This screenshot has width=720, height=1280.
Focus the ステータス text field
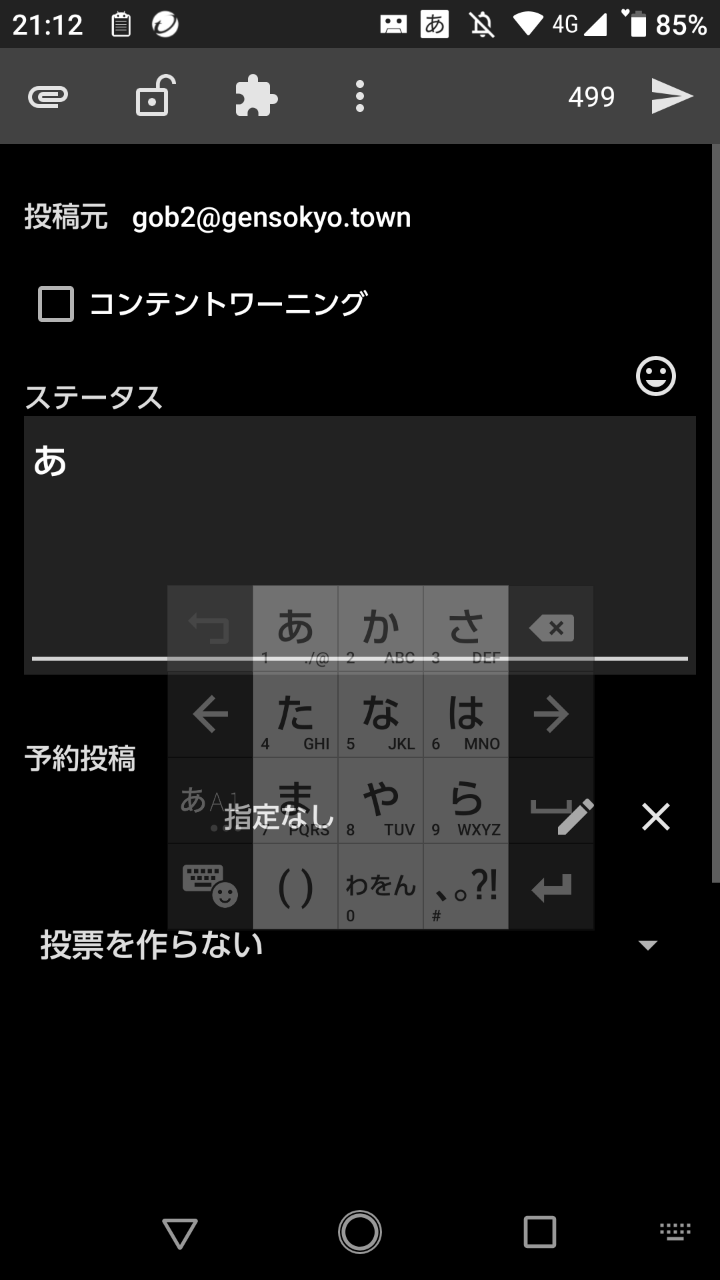click(x=360, y=545)
